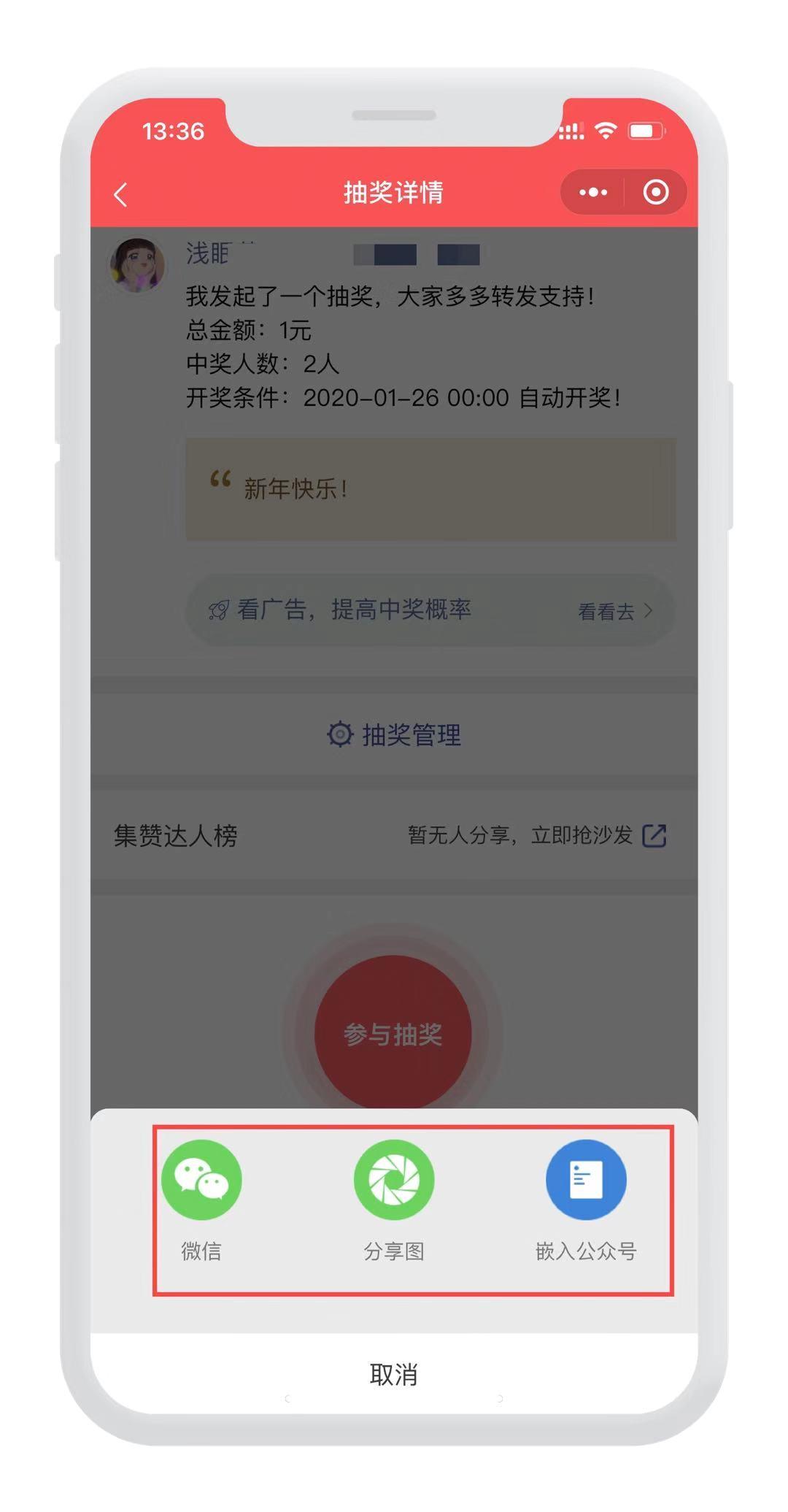
Task: Tap the rocket icon next to the ad banner
Action: [x=217, y=610]
